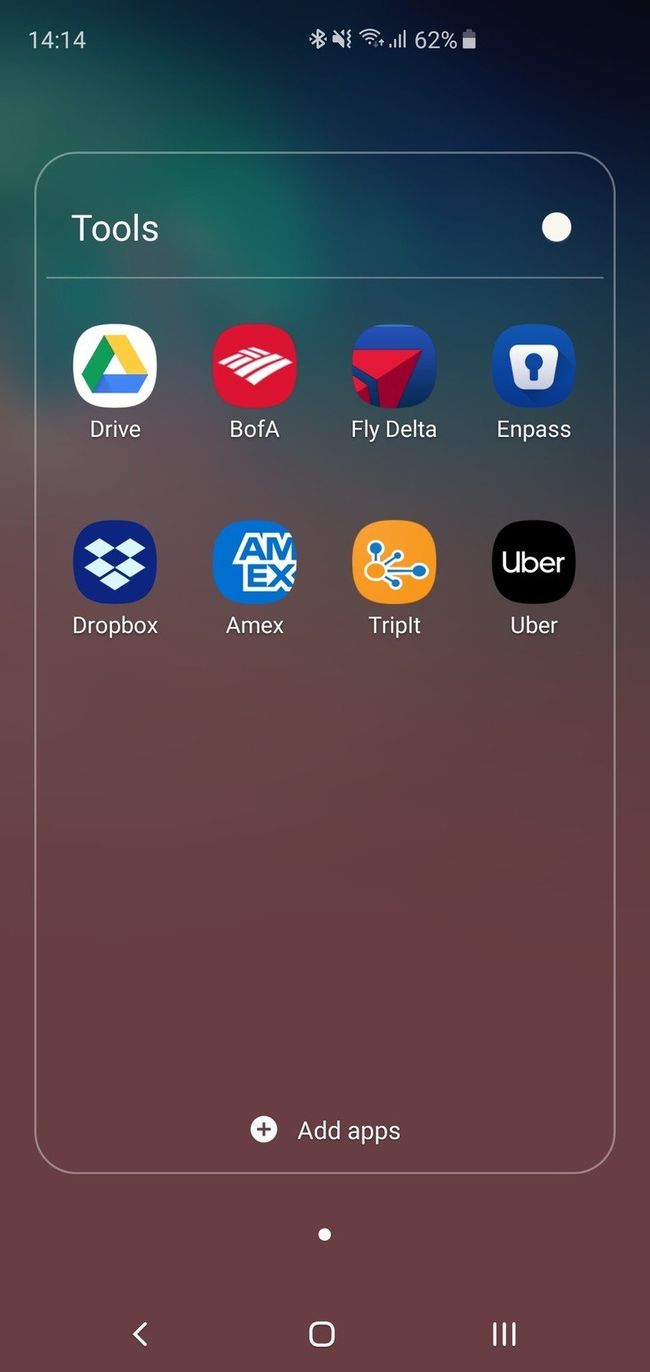Screen dimensions: 650x1372
Task: Tap Add apps to the folder
Action: 325,1131
